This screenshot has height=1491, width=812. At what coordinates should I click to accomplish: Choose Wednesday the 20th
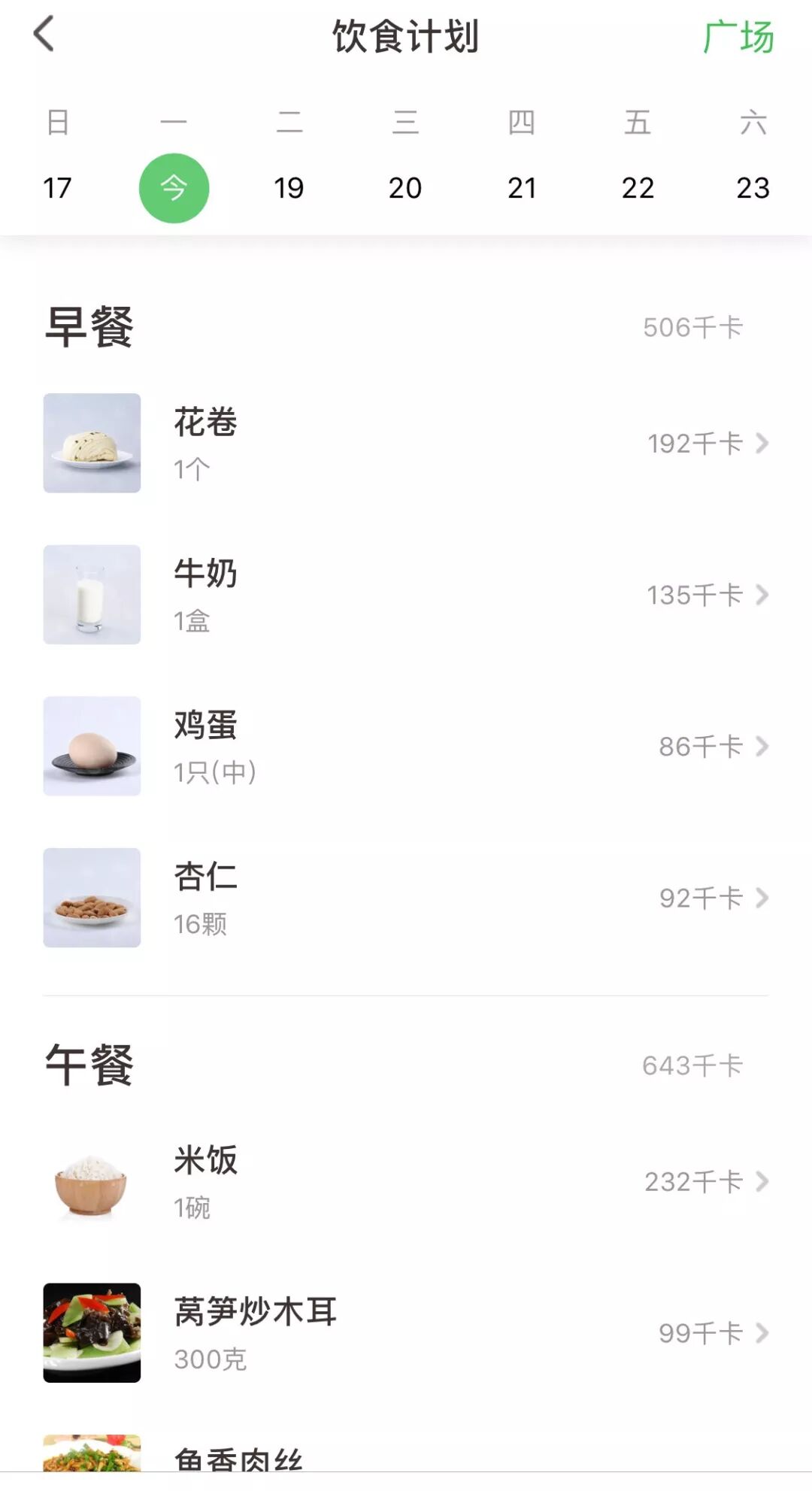tap(404, 188)
